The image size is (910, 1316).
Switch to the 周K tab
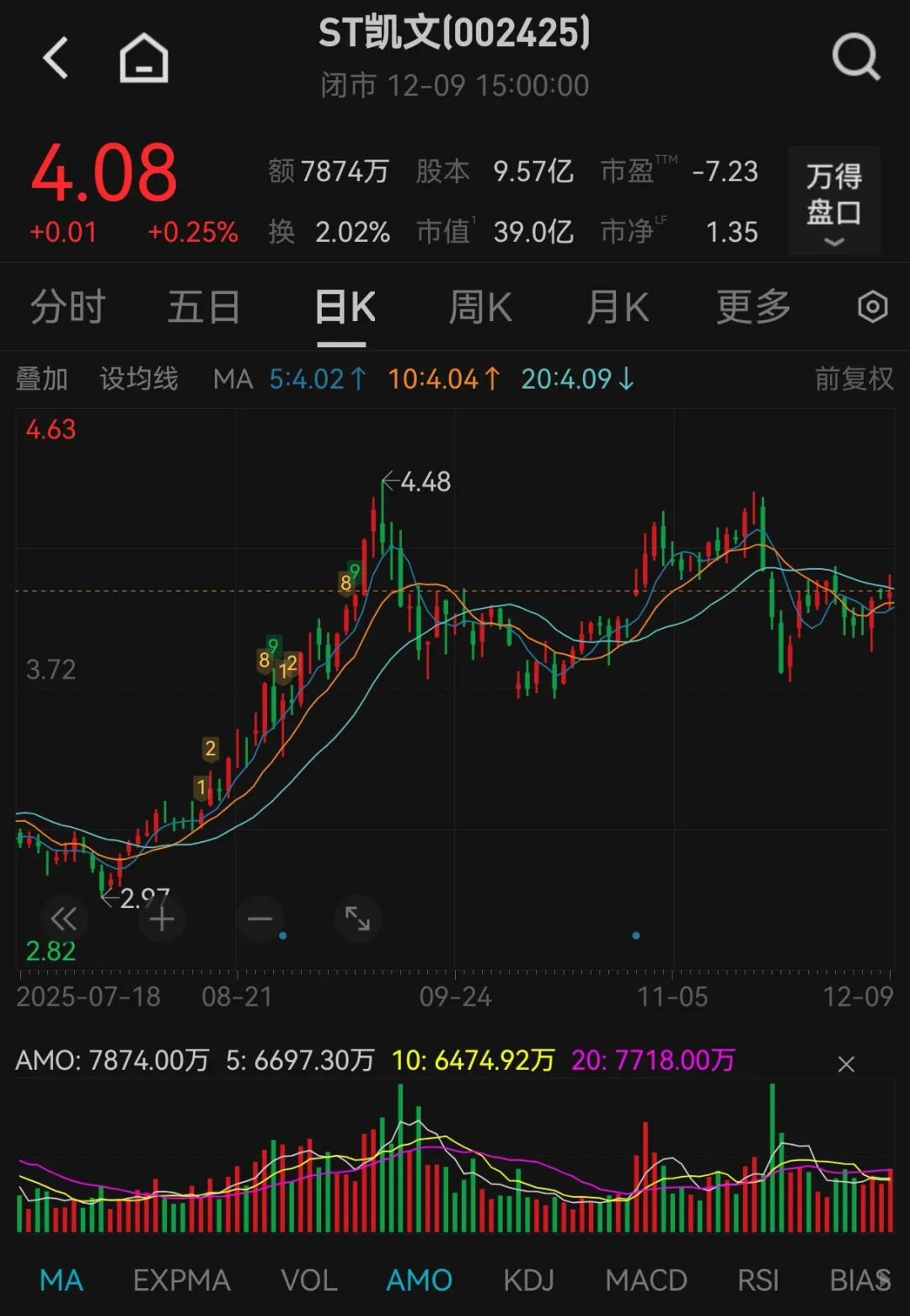pos(480,307)
